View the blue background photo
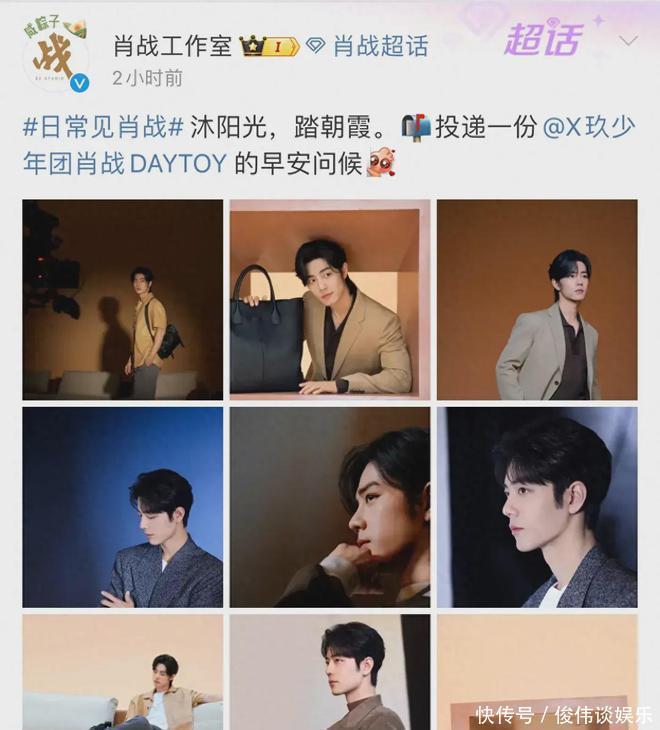Screen dimensions: 660x730 click(x=123, y=507)
